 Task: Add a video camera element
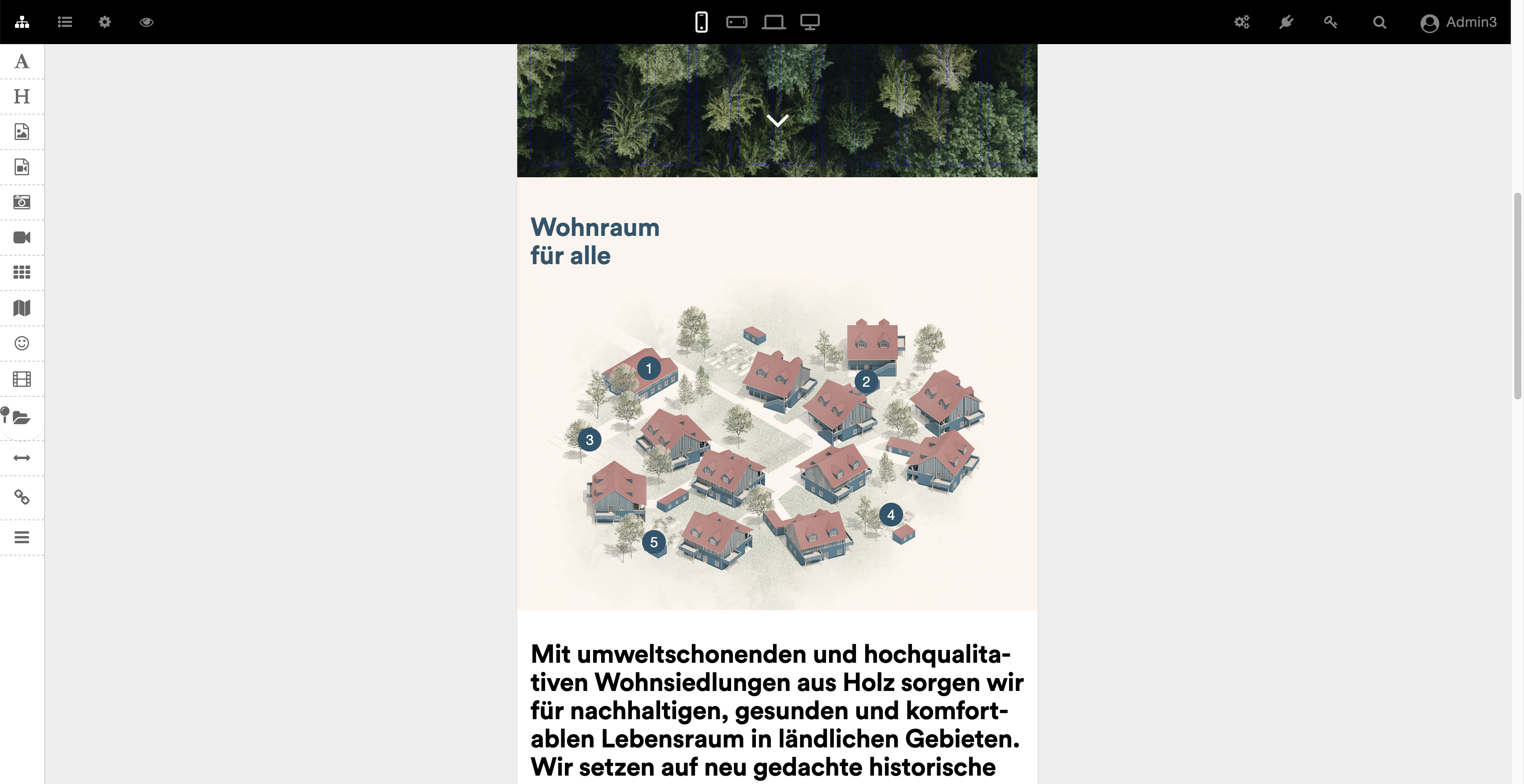pyautogui.click(x=22, y=237)
